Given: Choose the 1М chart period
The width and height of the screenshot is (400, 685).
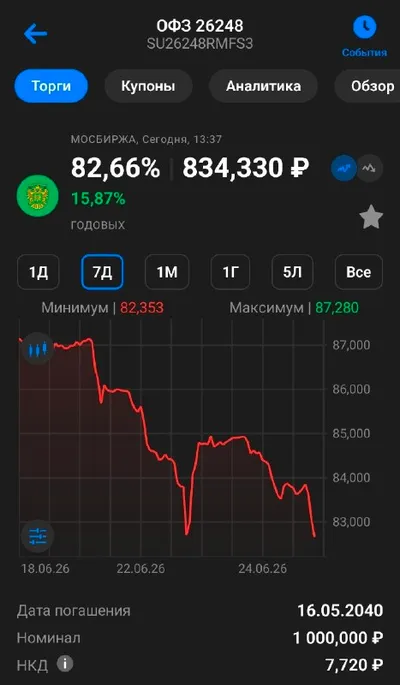Looking at the screenshot, I should pyautogui.click(x=167, y=272).
